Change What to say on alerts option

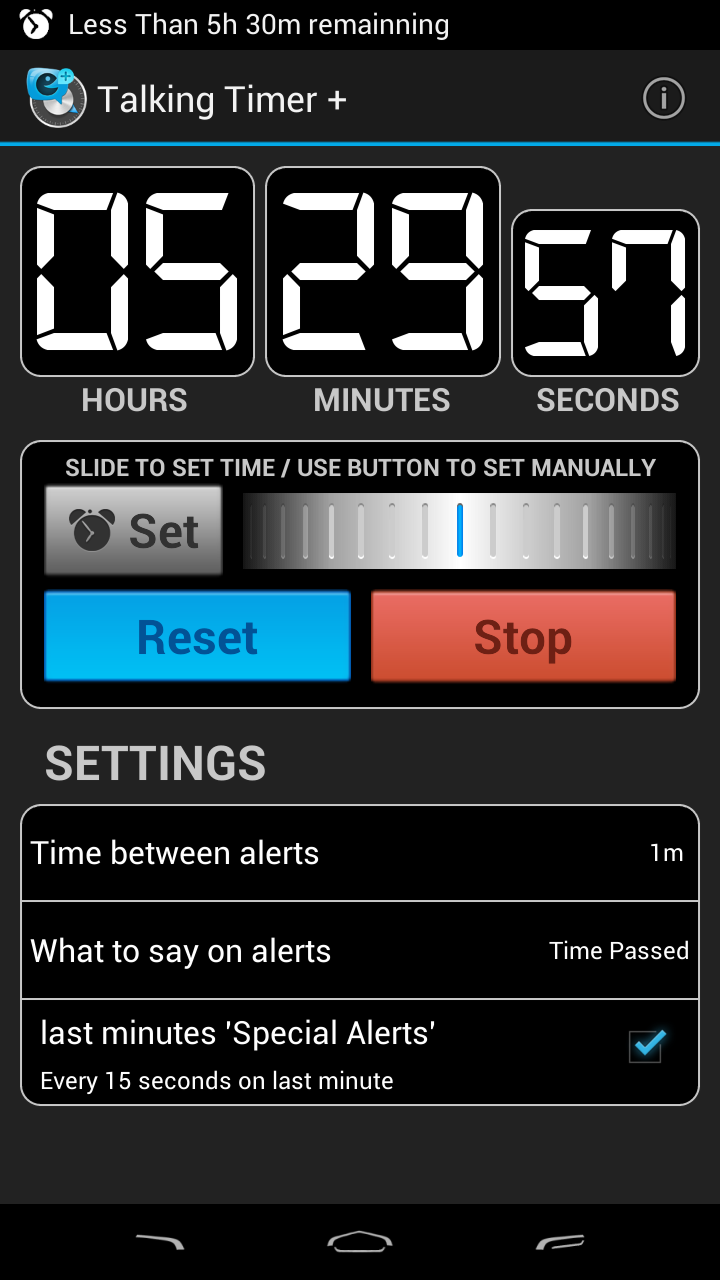click(360, 950)
